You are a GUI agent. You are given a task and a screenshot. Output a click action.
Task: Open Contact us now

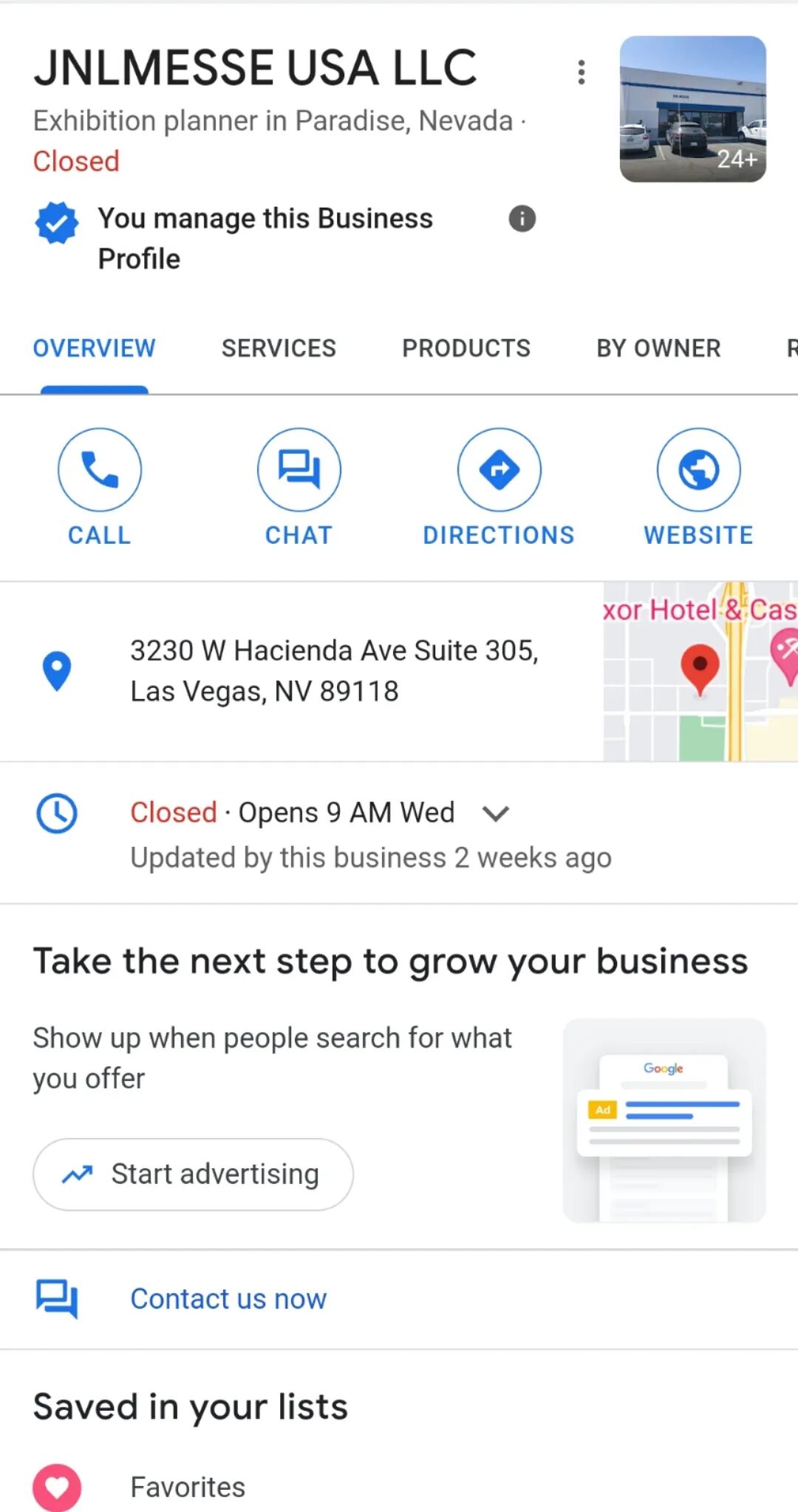tap(228, 1299)
